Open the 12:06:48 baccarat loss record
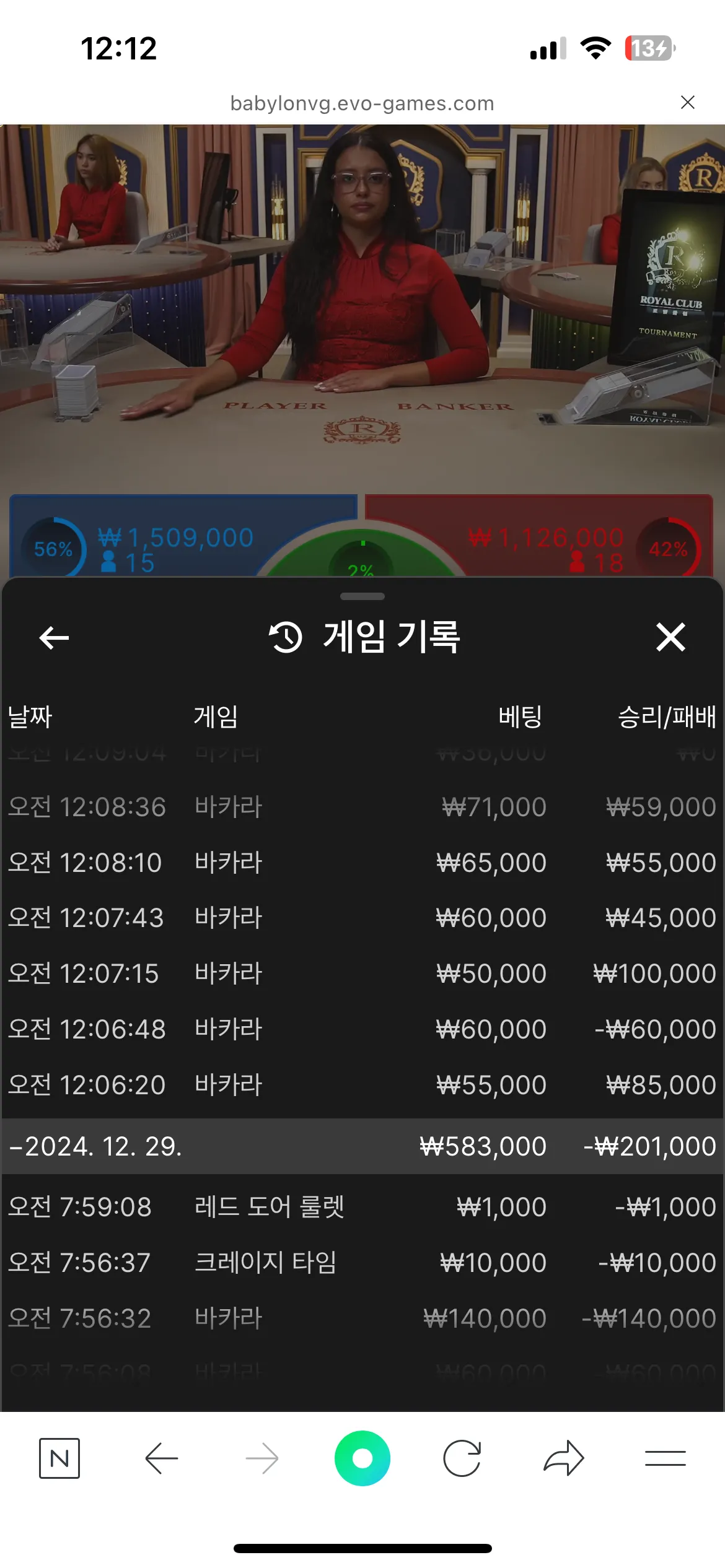This screenshot has width=725, height=1568. [362, 1029]
